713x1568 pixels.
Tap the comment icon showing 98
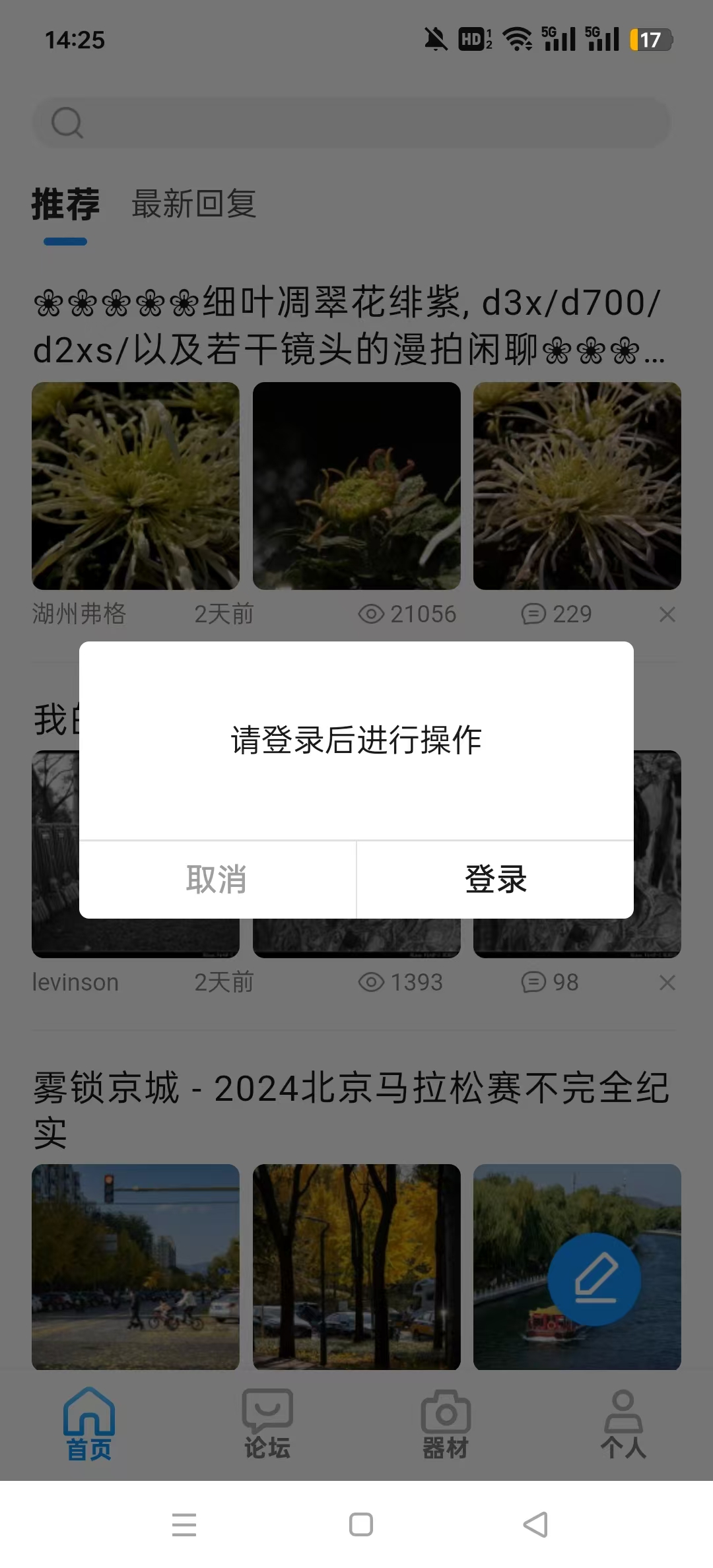point(533,983)
